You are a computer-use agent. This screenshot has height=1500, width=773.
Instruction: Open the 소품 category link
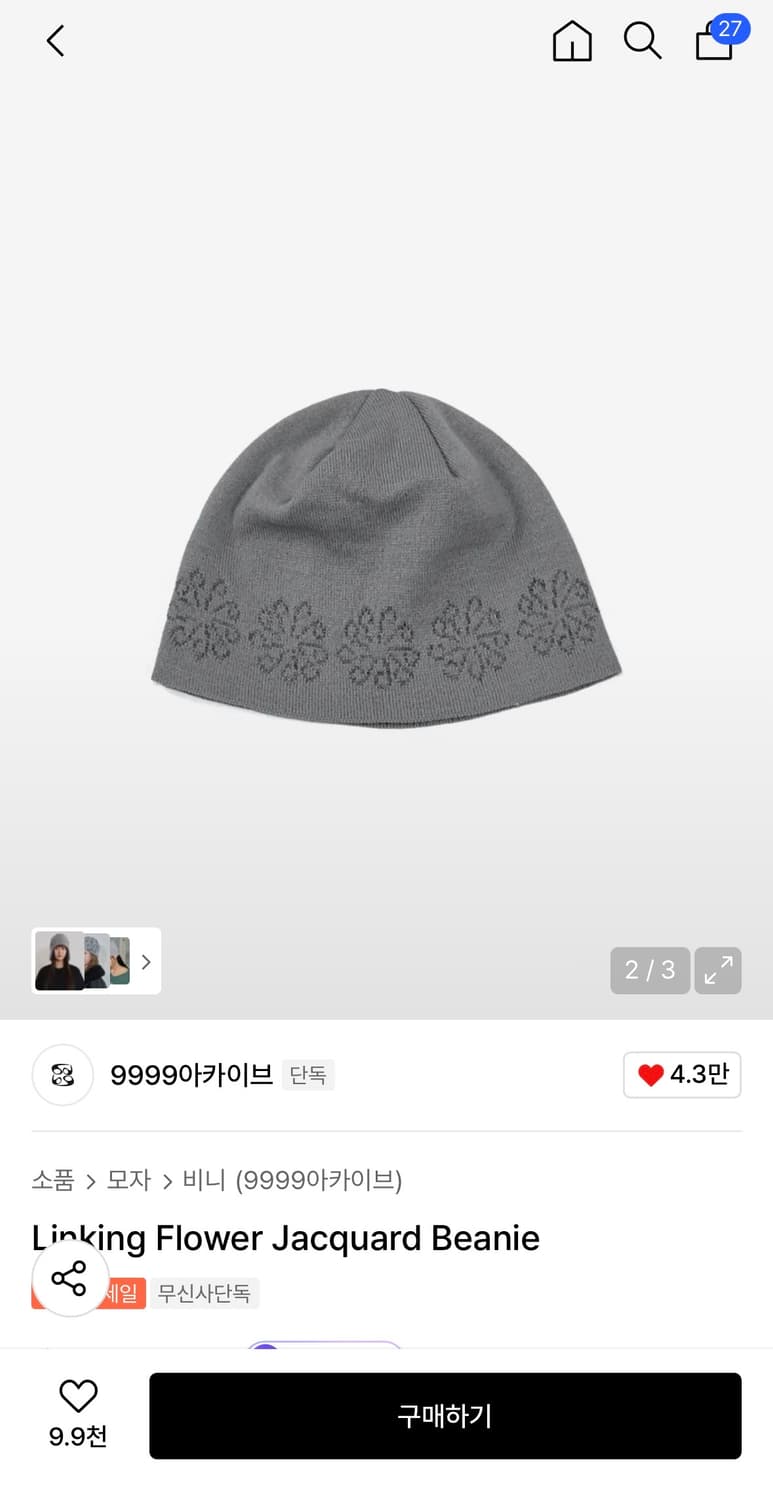[53, 1180]
